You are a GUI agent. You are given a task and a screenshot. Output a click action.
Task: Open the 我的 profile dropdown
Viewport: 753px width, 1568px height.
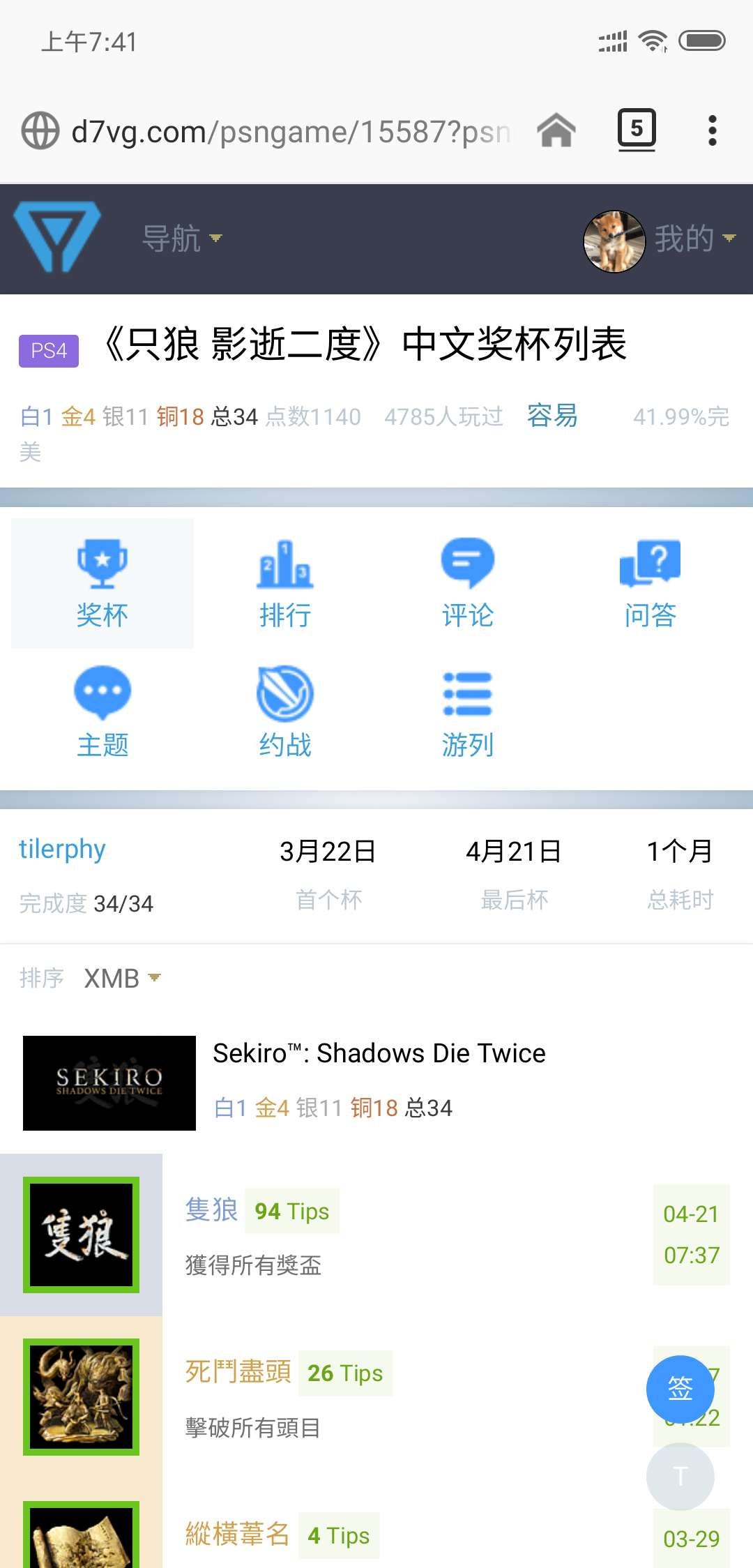pos(660,239)
